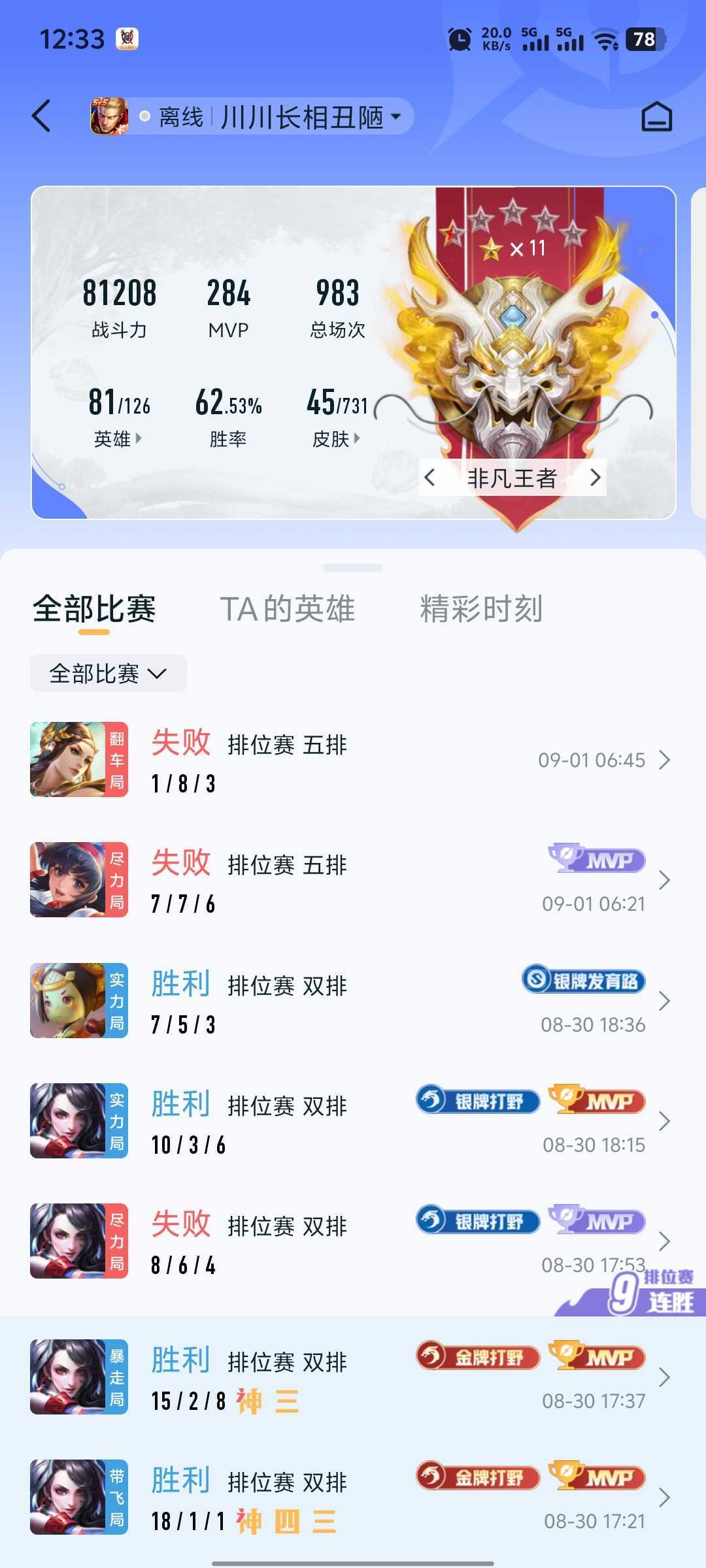This screenshot has width=706, height=1568.
Task: Switch to the TA的英雄 tab
Action: pyautogui.click(x=287, y=609)
